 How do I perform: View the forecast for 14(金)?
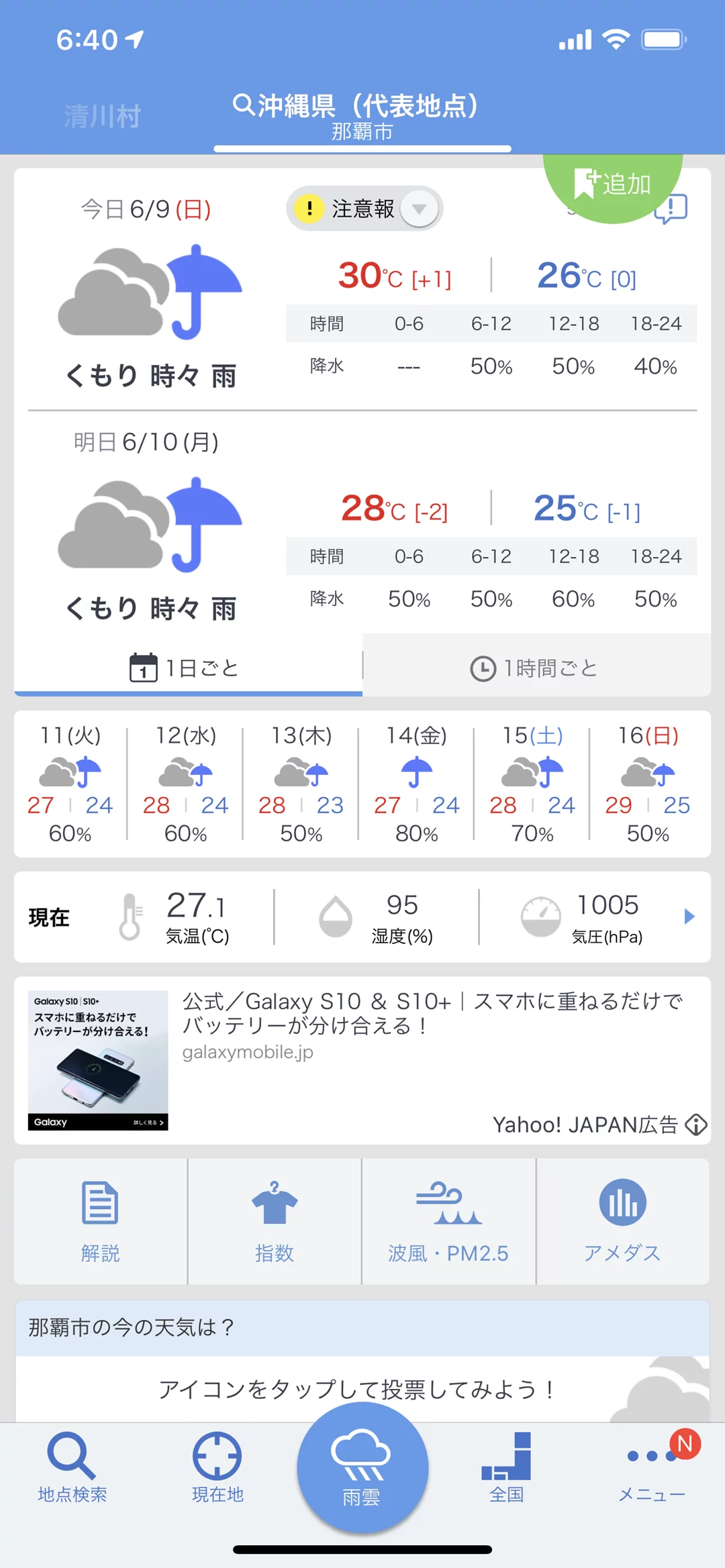pos(417,784)
